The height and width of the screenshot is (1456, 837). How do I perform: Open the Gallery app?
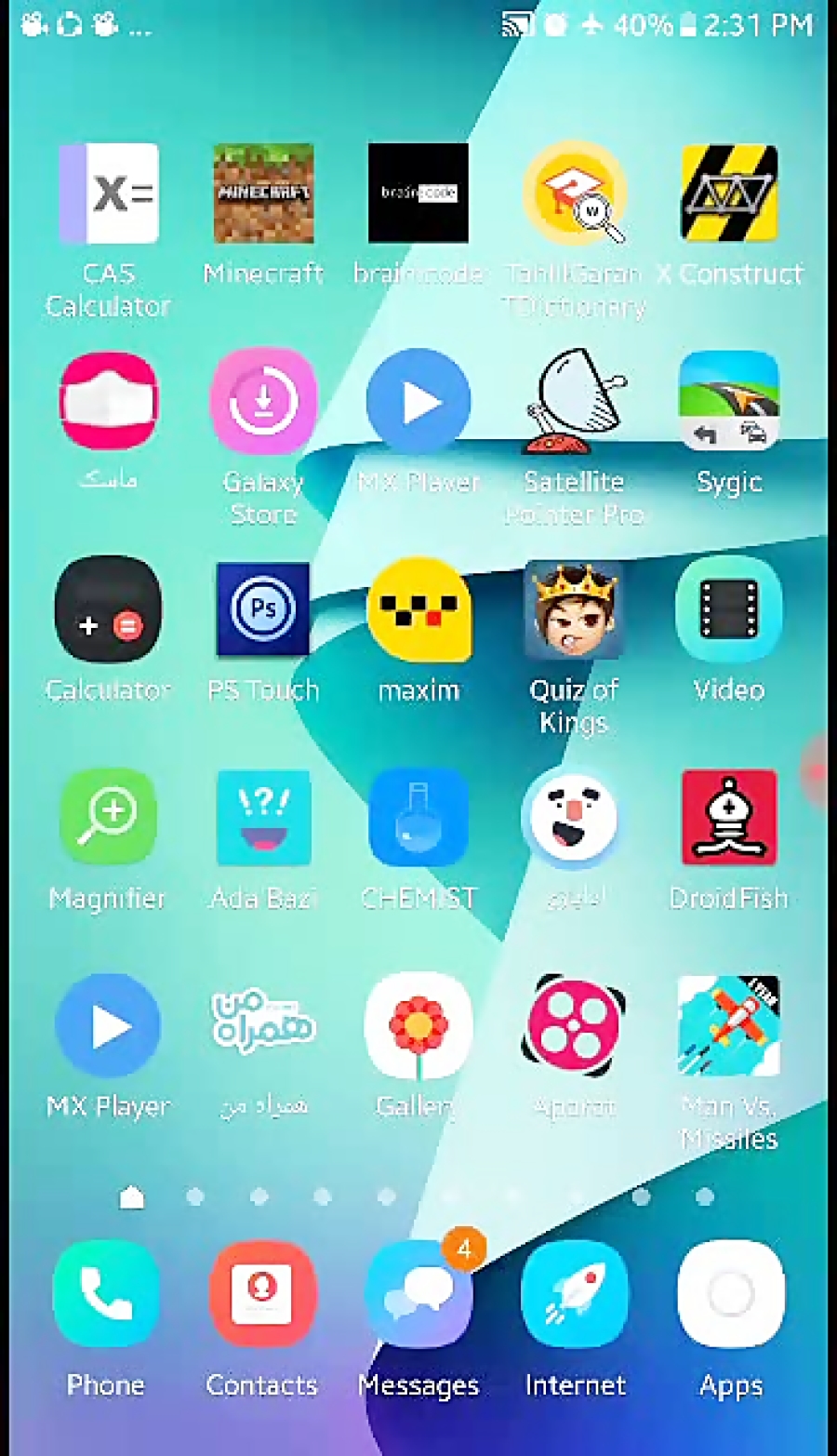point(418,1026)
